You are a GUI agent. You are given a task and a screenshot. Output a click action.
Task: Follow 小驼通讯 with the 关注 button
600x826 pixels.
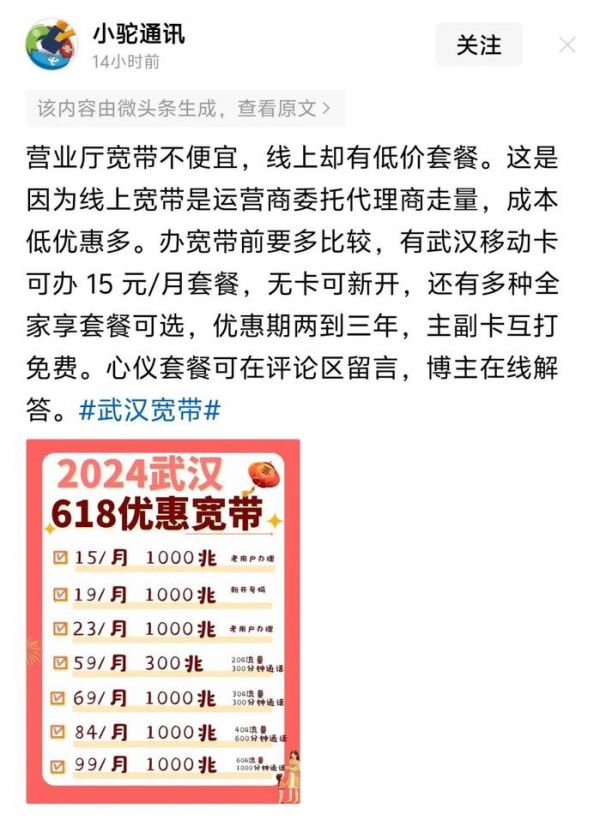[478, 45]
